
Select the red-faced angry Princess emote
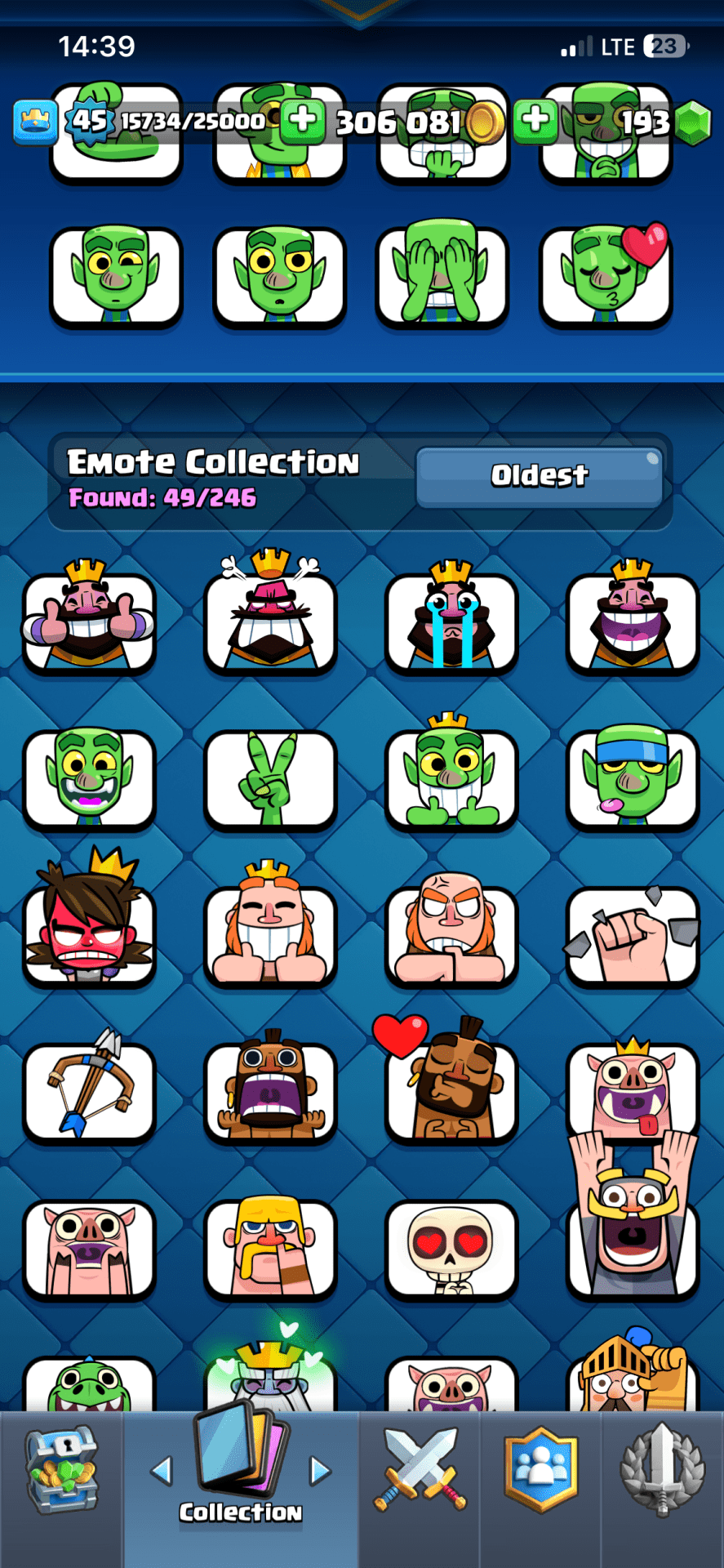point(89,936)
